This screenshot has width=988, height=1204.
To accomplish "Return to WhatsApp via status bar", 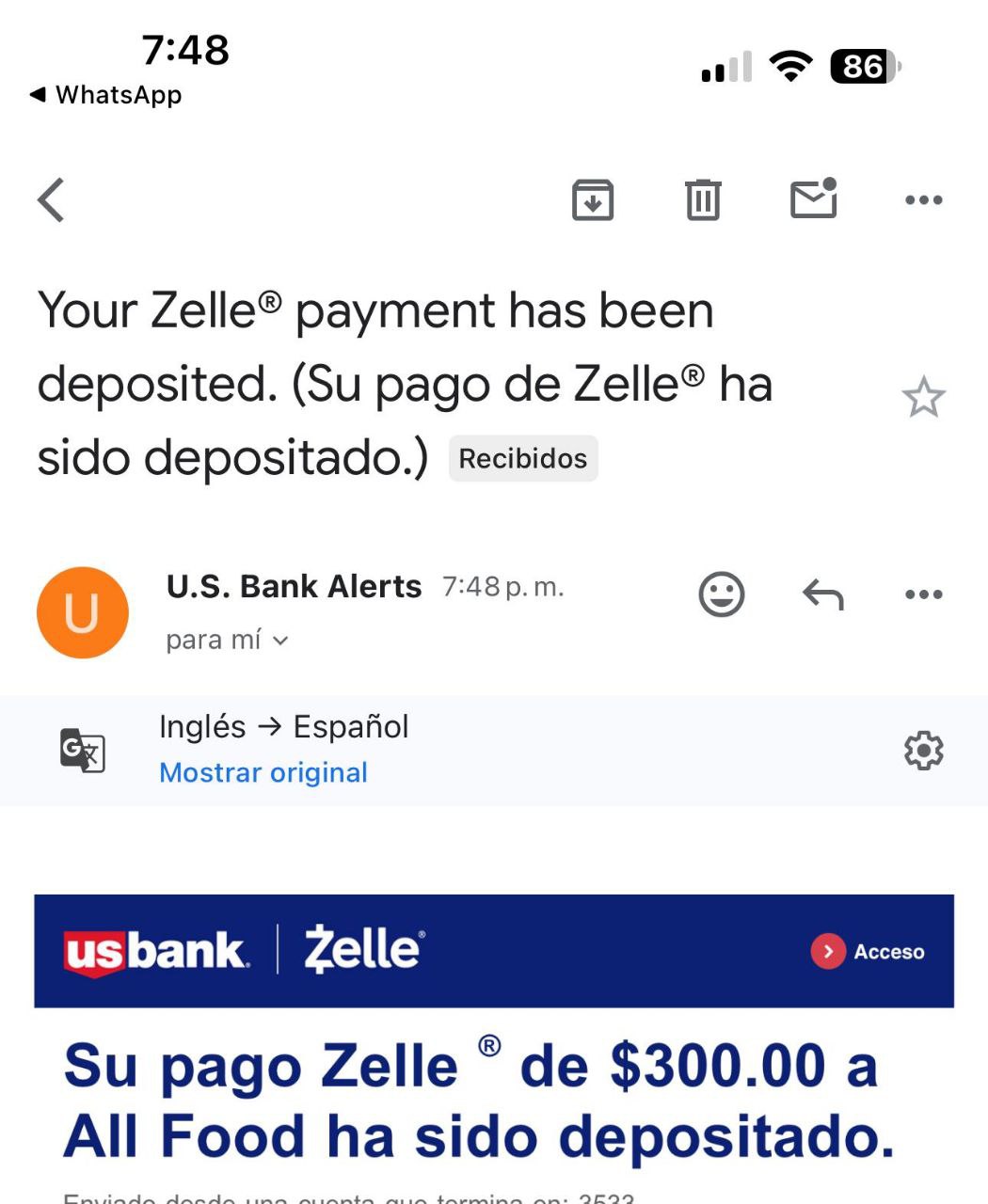I will 105,95.
